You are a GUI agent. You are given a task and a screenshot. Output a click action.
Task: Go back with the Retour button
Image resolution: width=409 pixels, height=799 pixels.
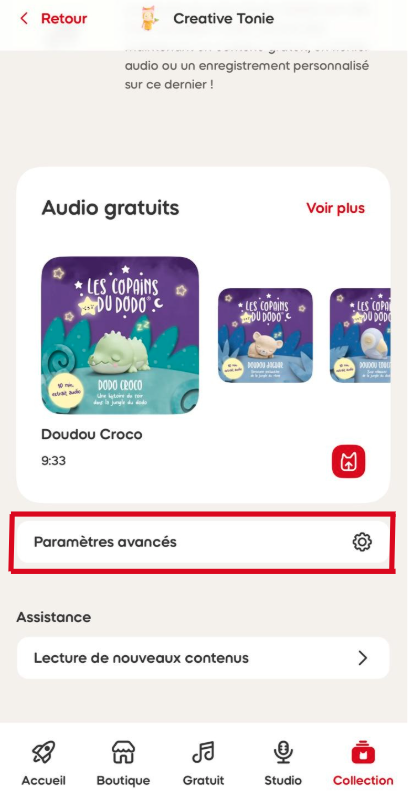coord(53,19)
